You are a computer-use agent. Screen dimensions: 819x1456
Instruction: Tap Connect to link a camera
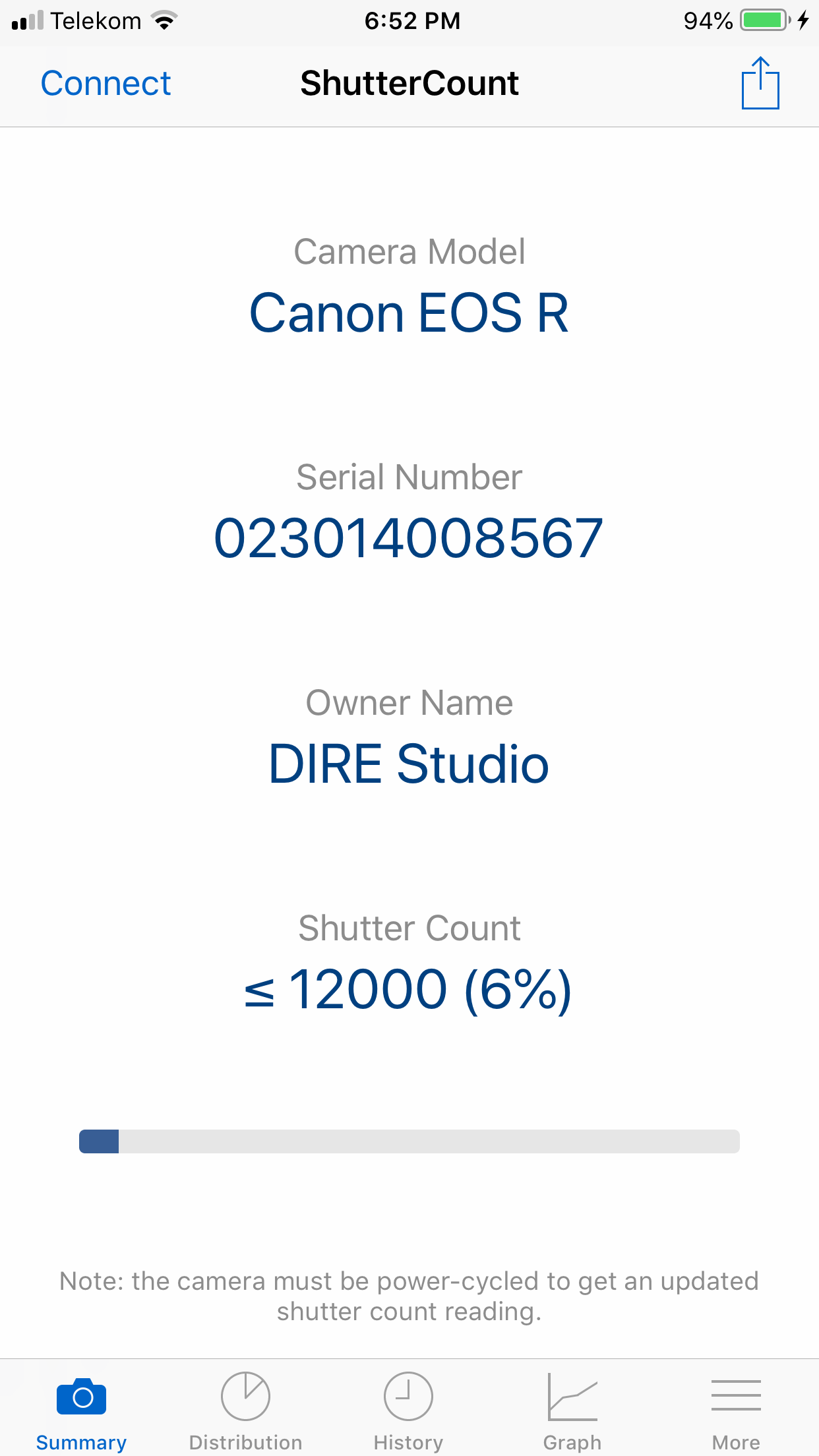(106, 84)
